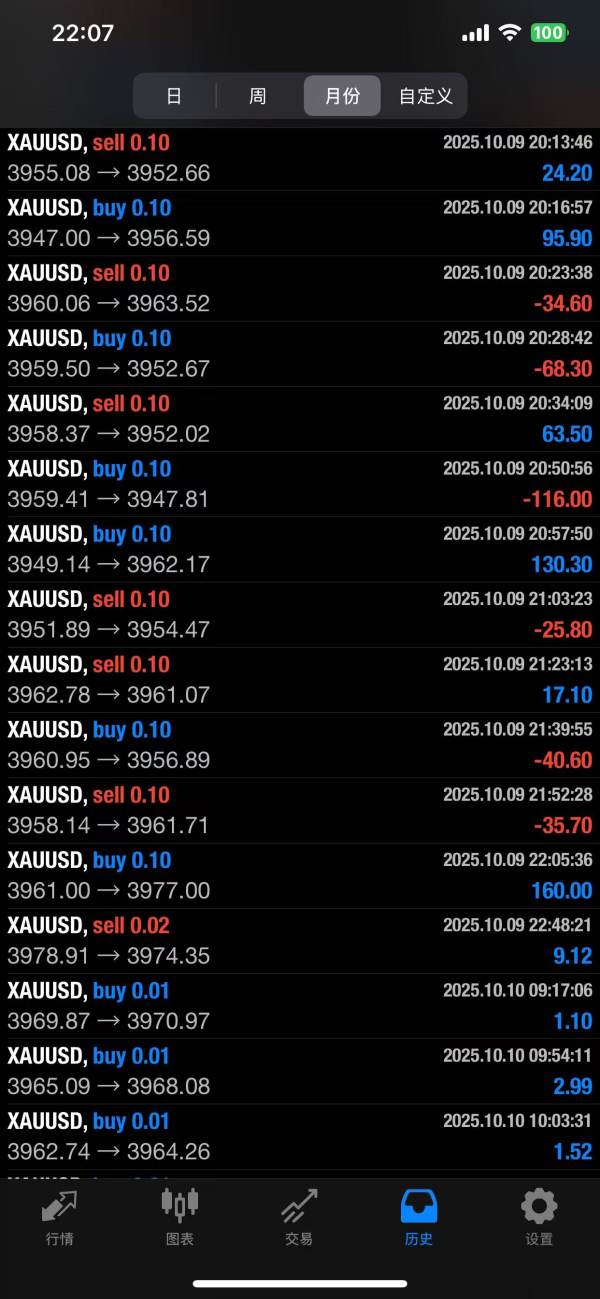Tap the 历史 history tab

point(419,1217)
